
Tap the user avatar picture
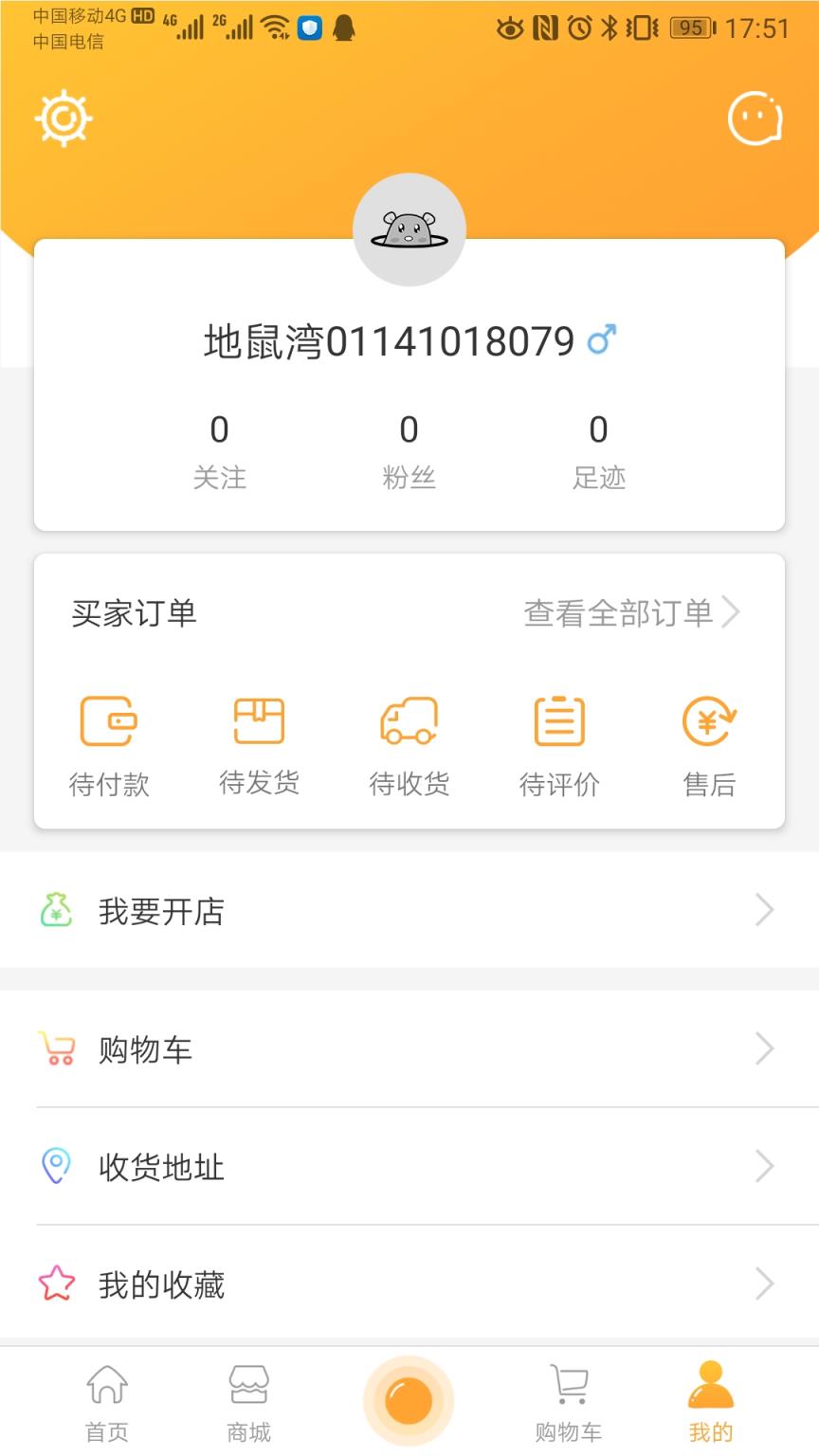coord(409,228)
